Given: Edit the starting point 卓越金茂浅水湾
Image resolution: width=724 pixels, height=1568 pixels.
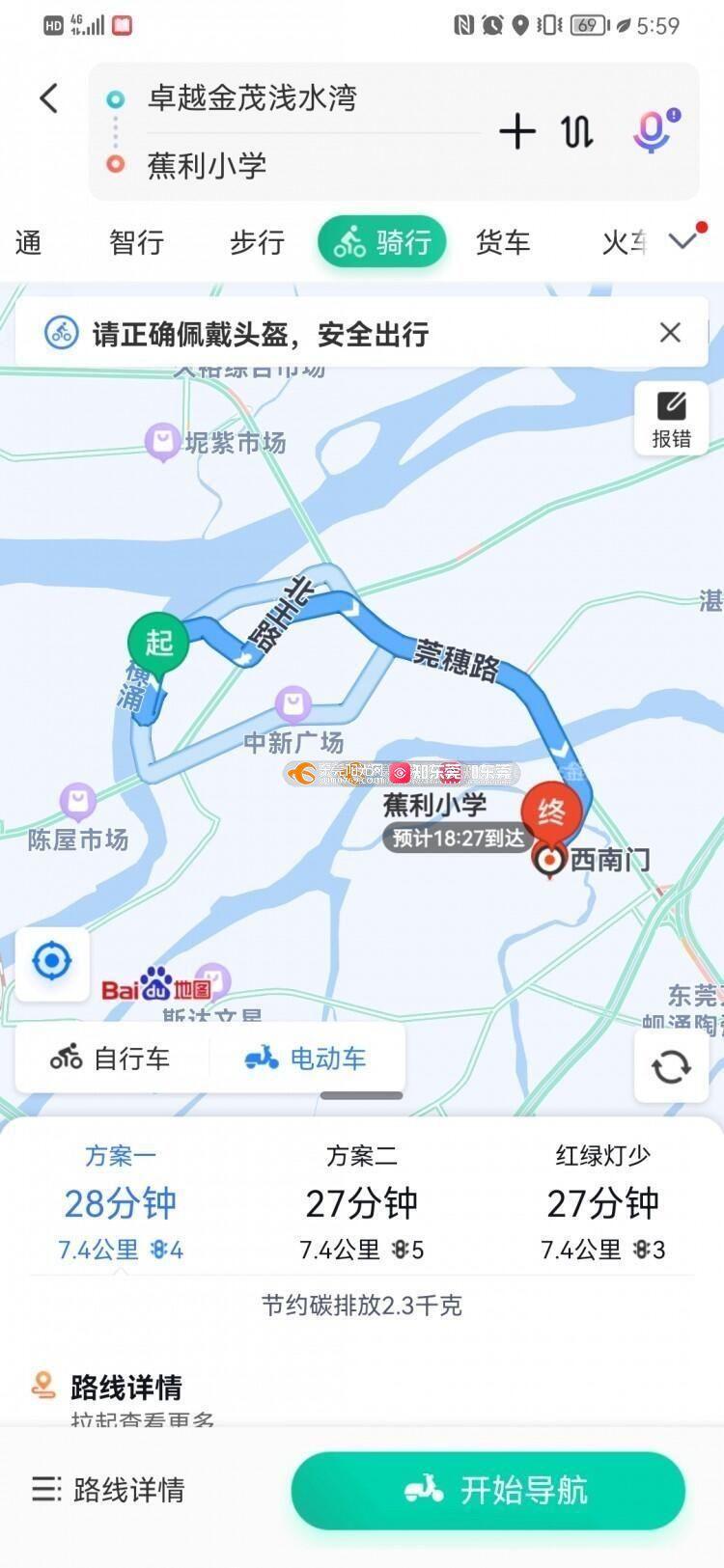Looking at the screenshot, I should pyautogui.click(x=253, y=98).
